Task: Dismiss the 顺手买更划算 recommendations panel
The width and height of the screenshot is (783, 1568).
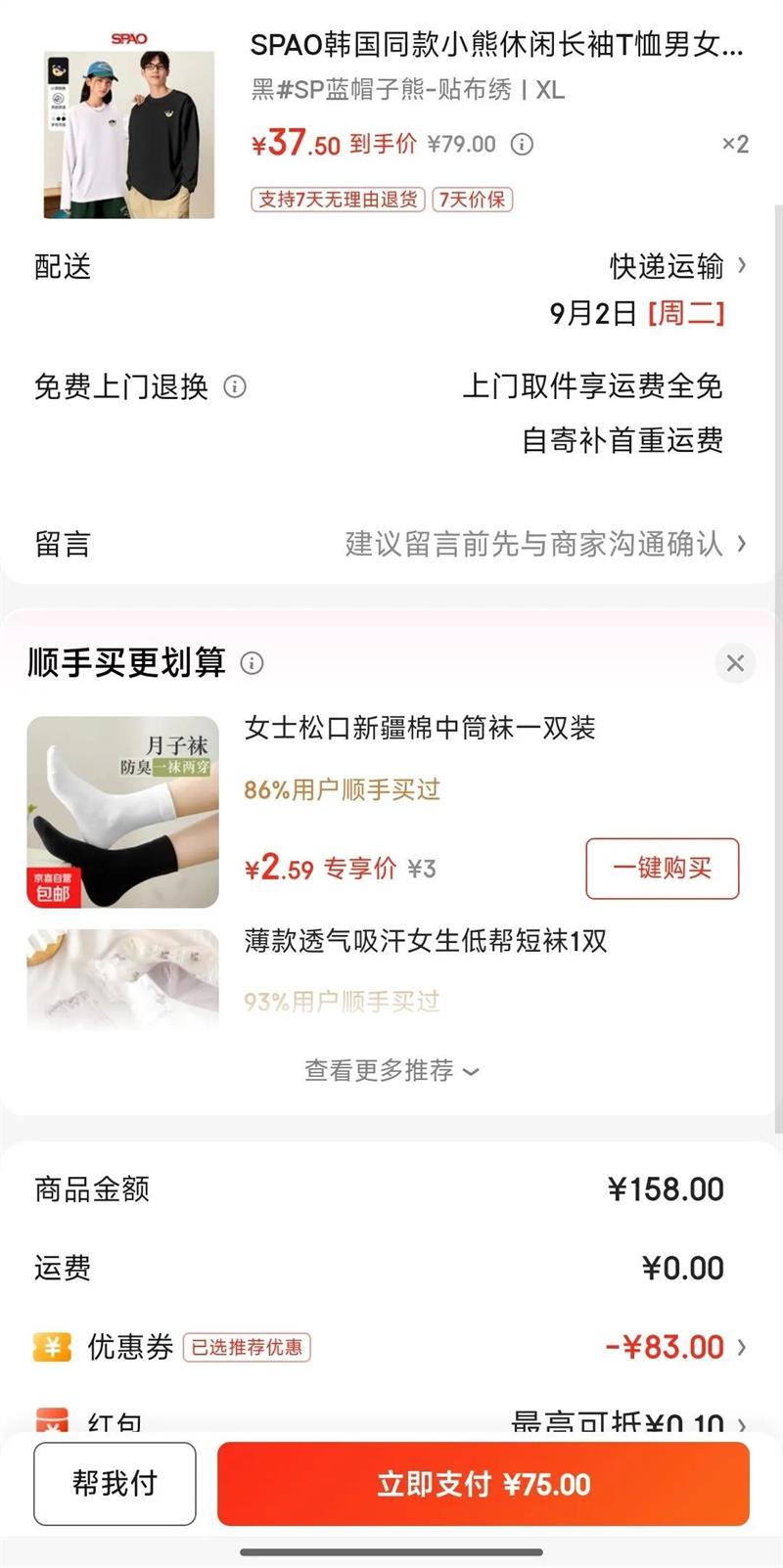Action: point(735,663)
